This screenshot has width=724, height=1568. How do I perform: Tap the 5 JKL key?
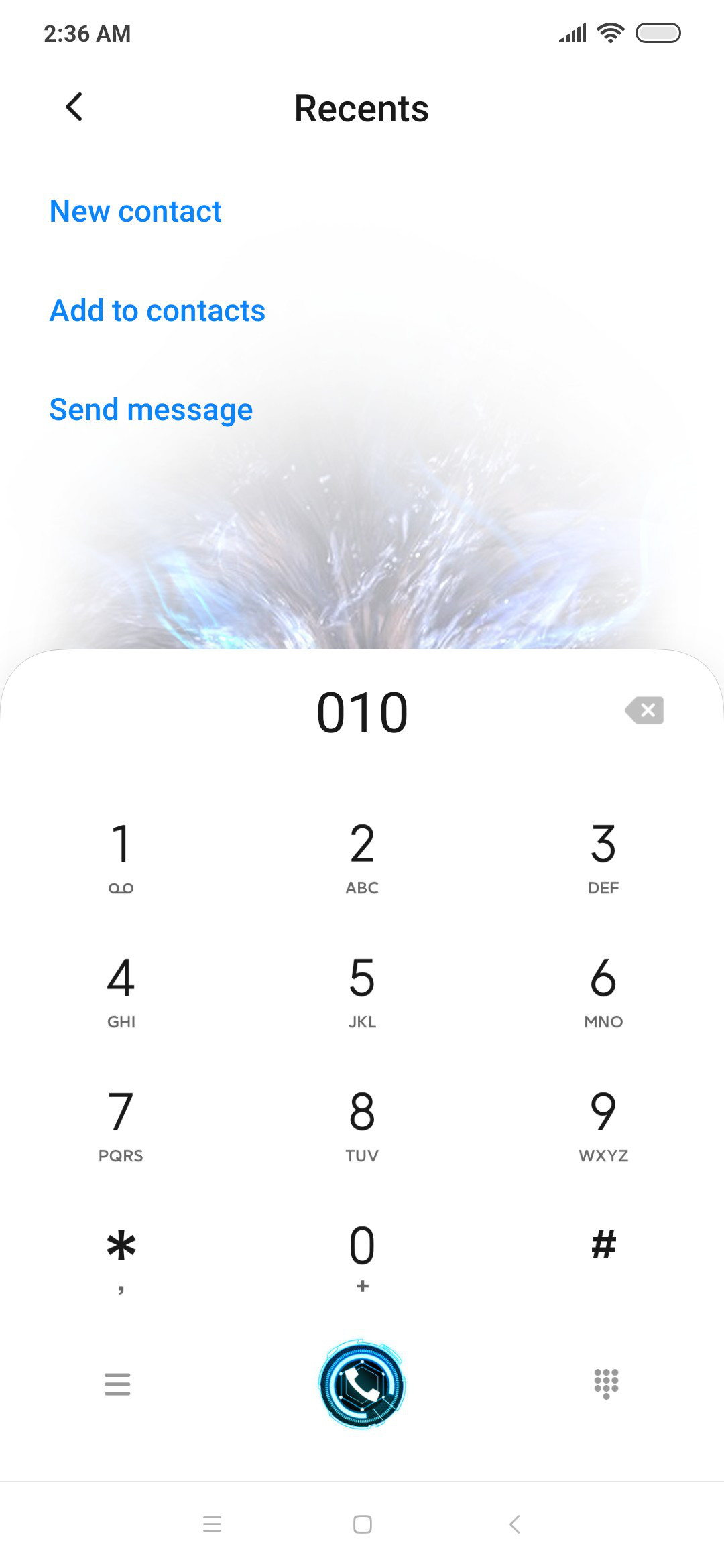pos(362,992)
